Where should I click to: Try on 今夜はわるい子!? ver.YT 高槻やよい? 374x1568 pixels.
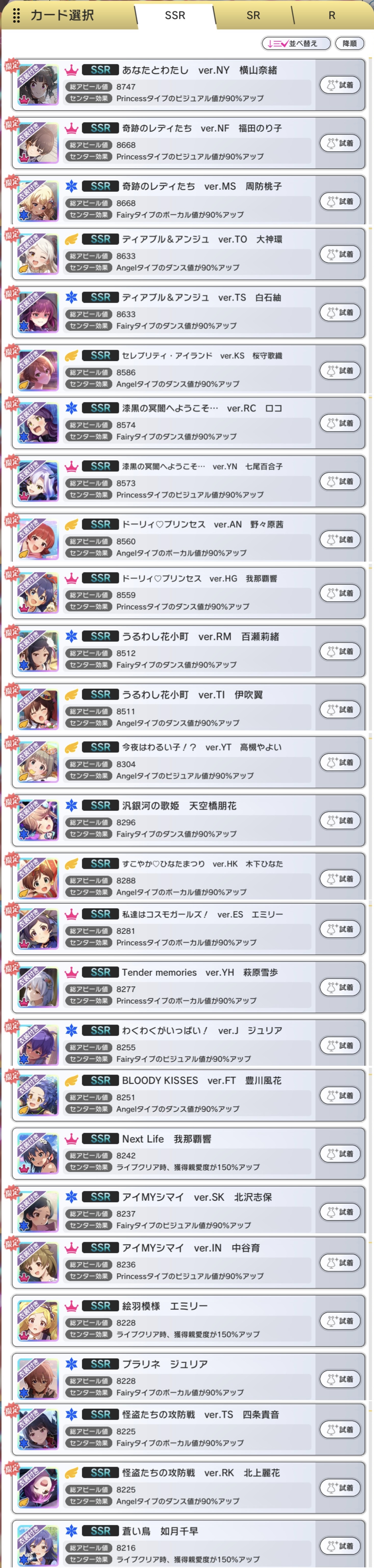point(340,762)
